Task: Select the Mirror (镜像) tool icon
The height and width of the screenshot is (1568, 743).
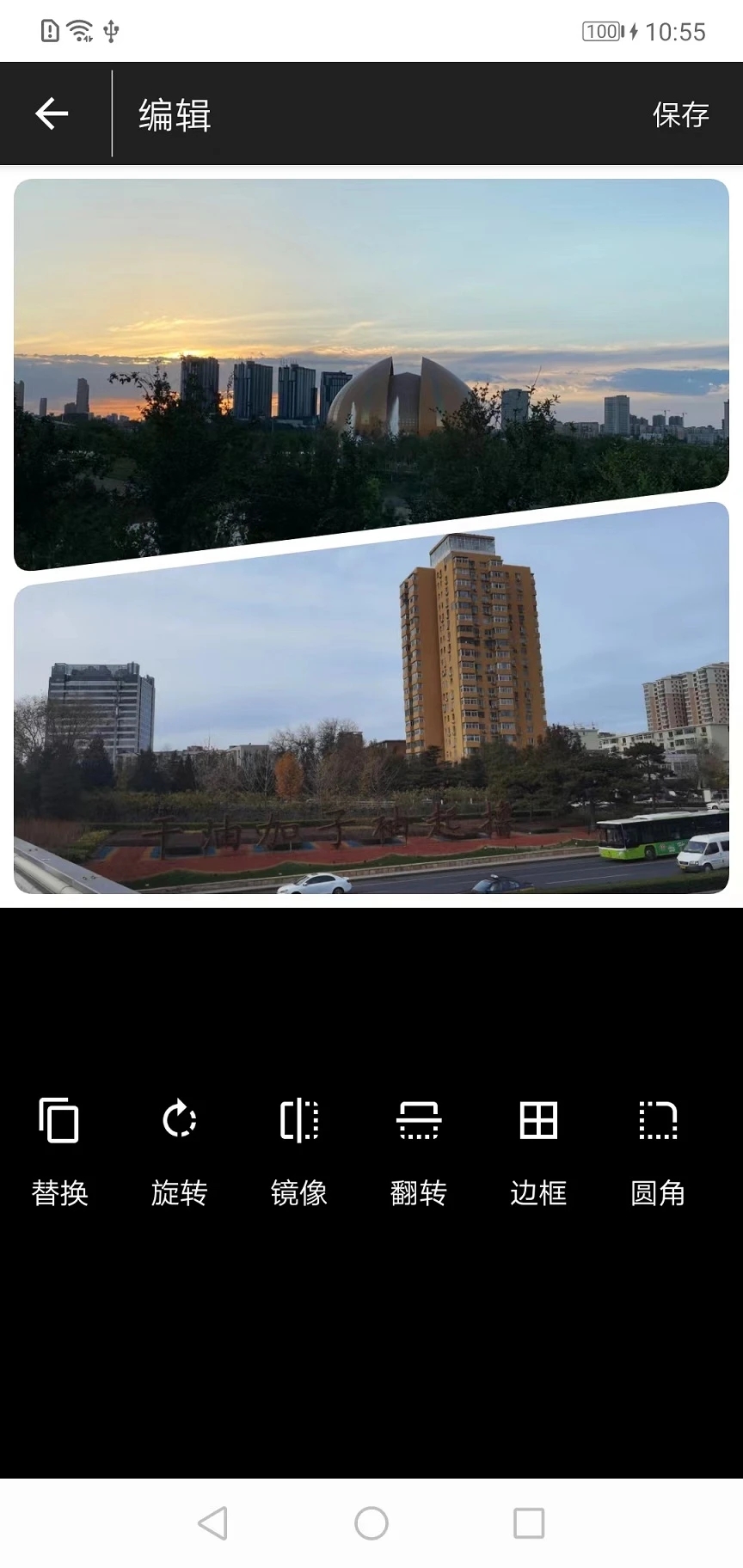Action: [x=298, y=1119]
